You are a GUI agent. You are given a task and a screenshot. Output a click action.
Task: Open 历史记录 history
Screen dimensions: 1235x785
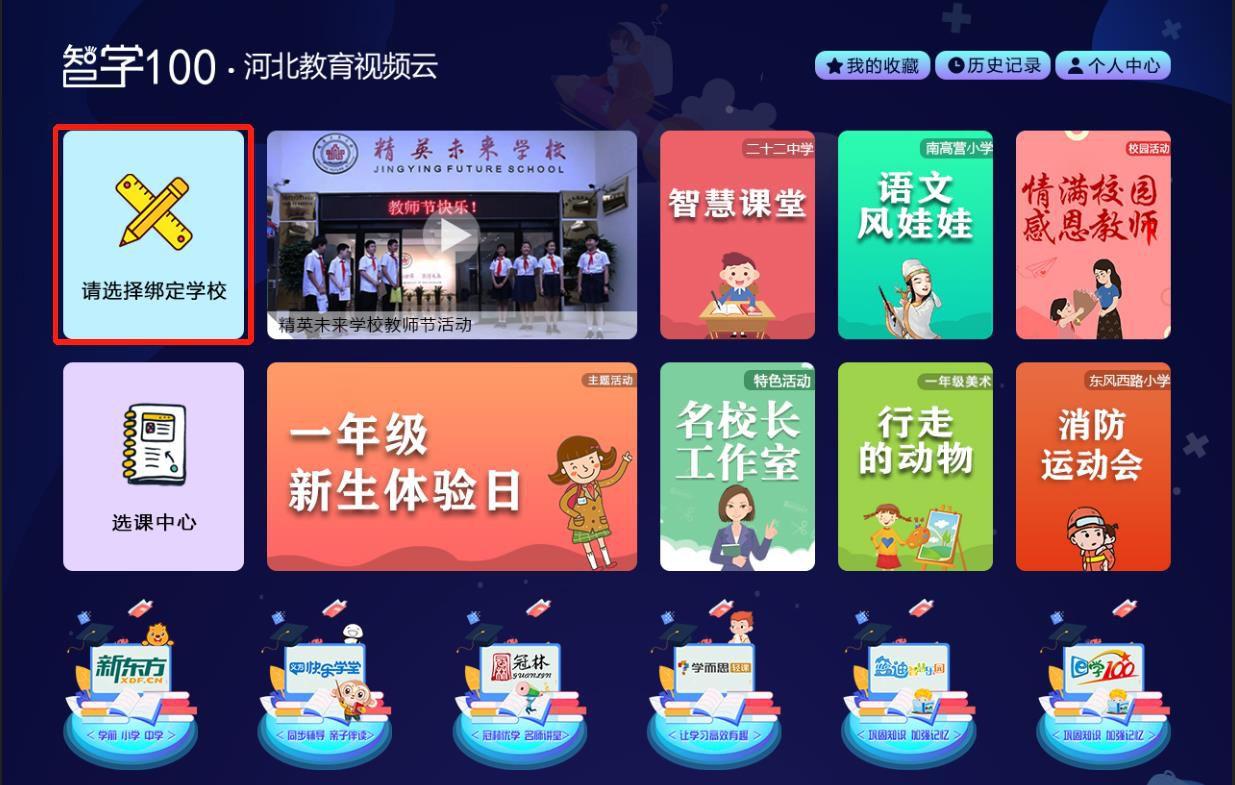(993, 66)
